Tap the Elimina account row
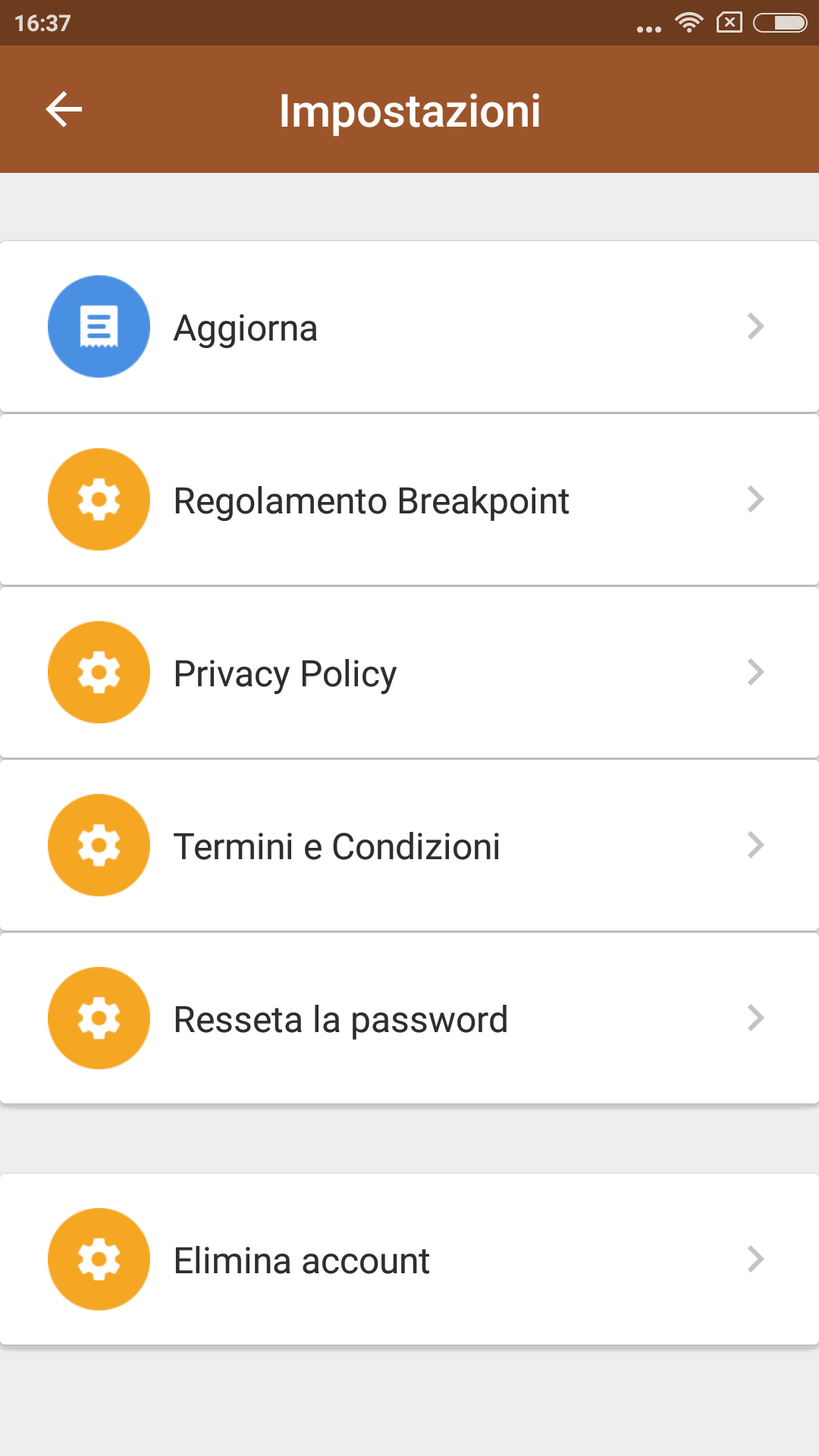The image size is (819, 1456). pyautogui.click(x=409, y=1260)
